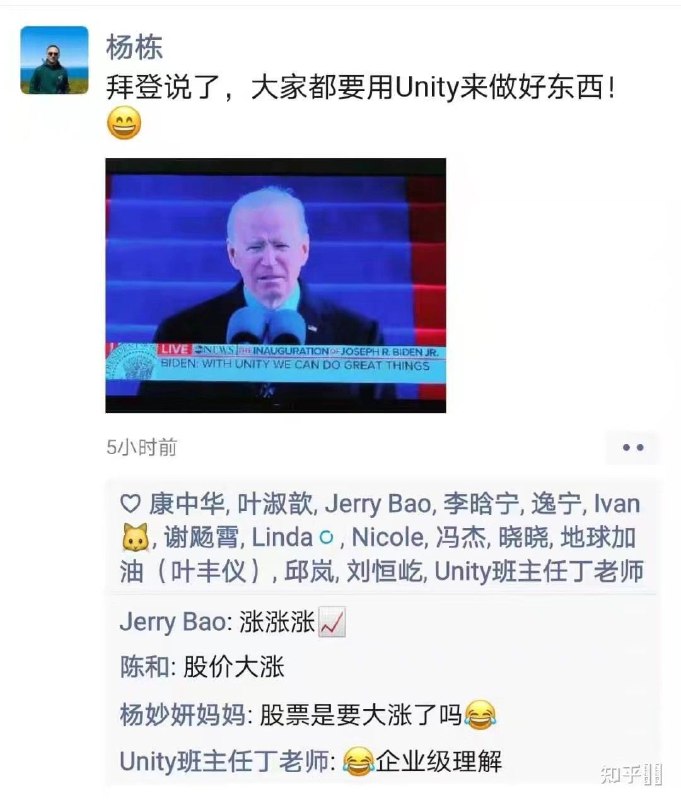Open 康中华's profile from the likes list

190,503
